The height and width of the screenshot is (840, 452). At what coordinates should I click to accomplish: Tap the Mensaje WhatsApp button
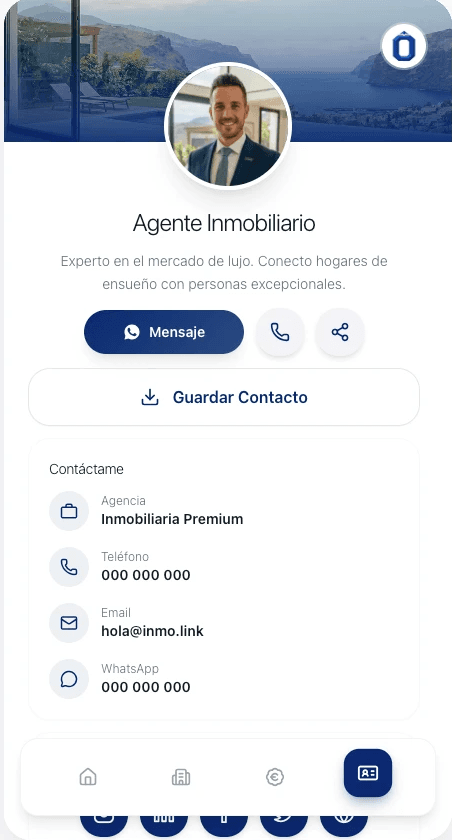(x=164, y=332)
